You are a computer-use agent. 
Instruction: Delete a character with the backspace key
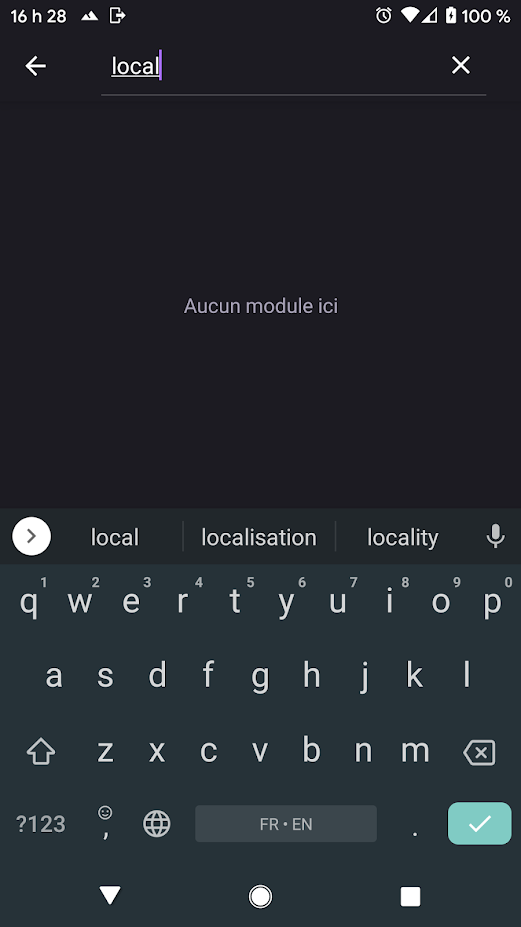point(479,753)
